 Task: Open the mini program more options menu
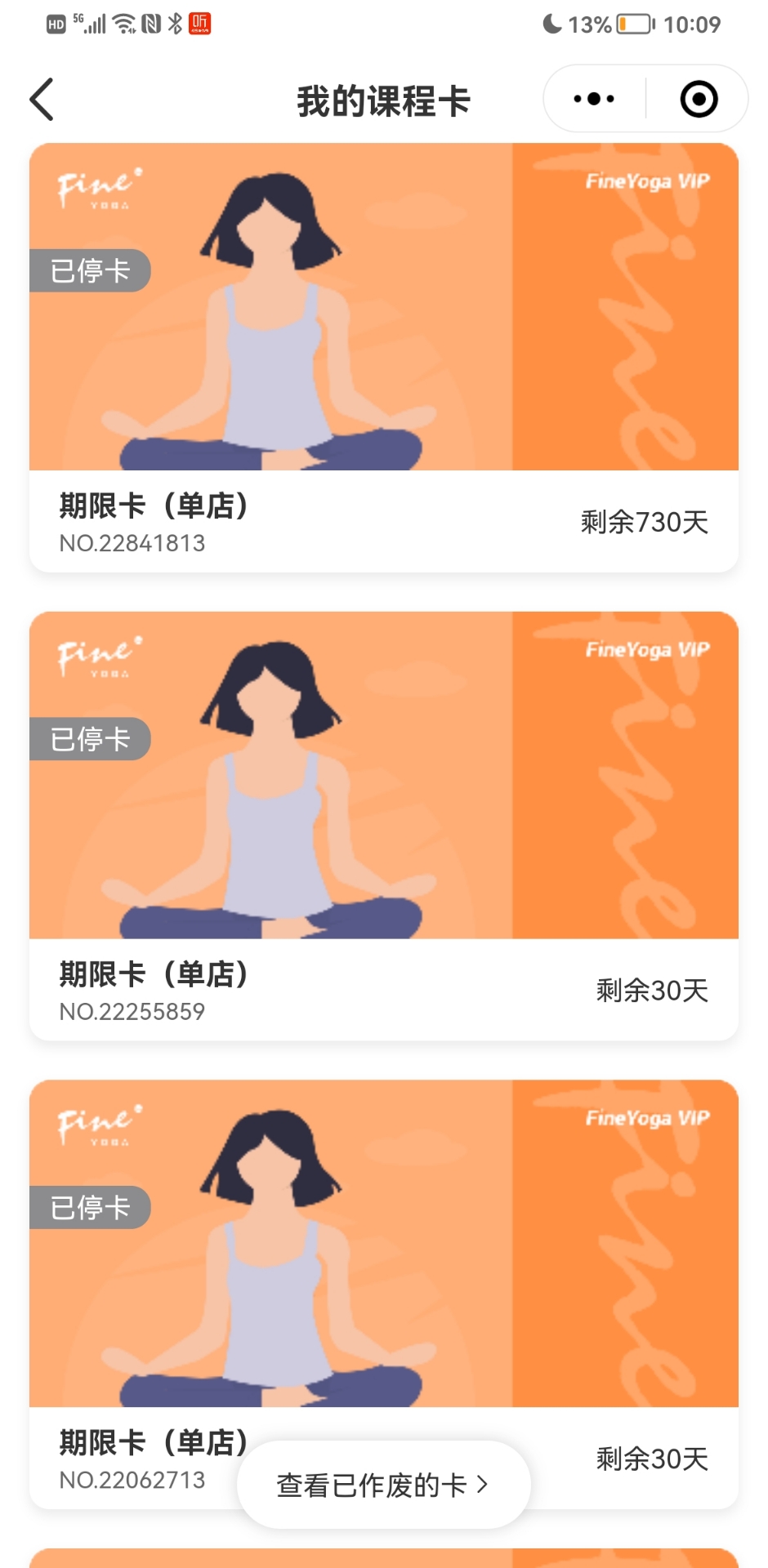[594, 100]
